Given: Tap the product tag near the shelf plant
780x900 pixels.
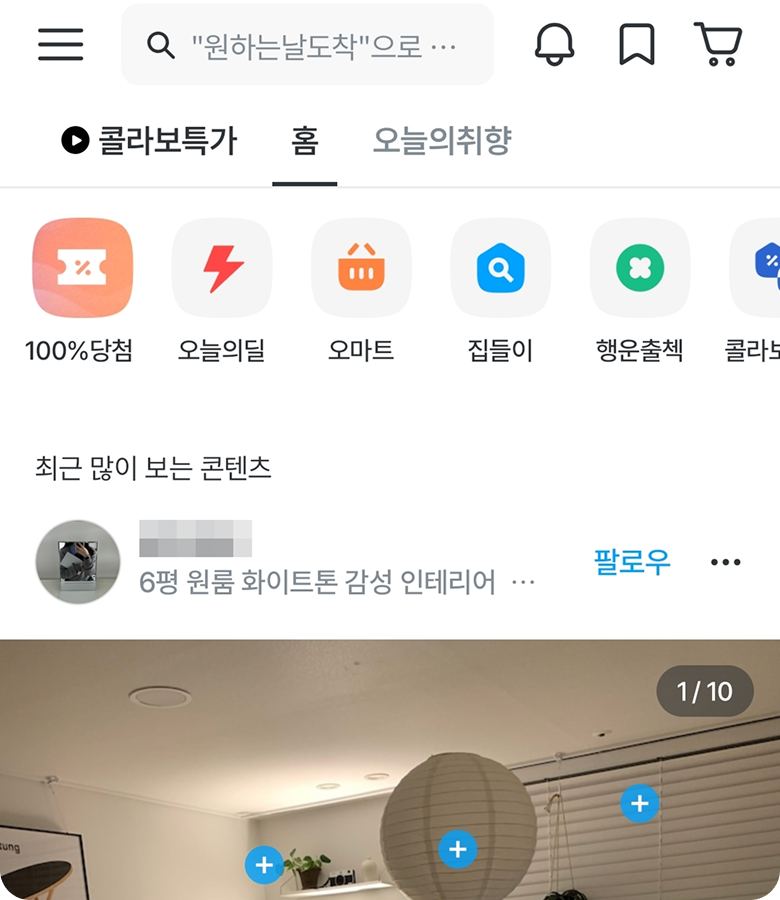Looking at the screenshot, I should tap(264, 864).
